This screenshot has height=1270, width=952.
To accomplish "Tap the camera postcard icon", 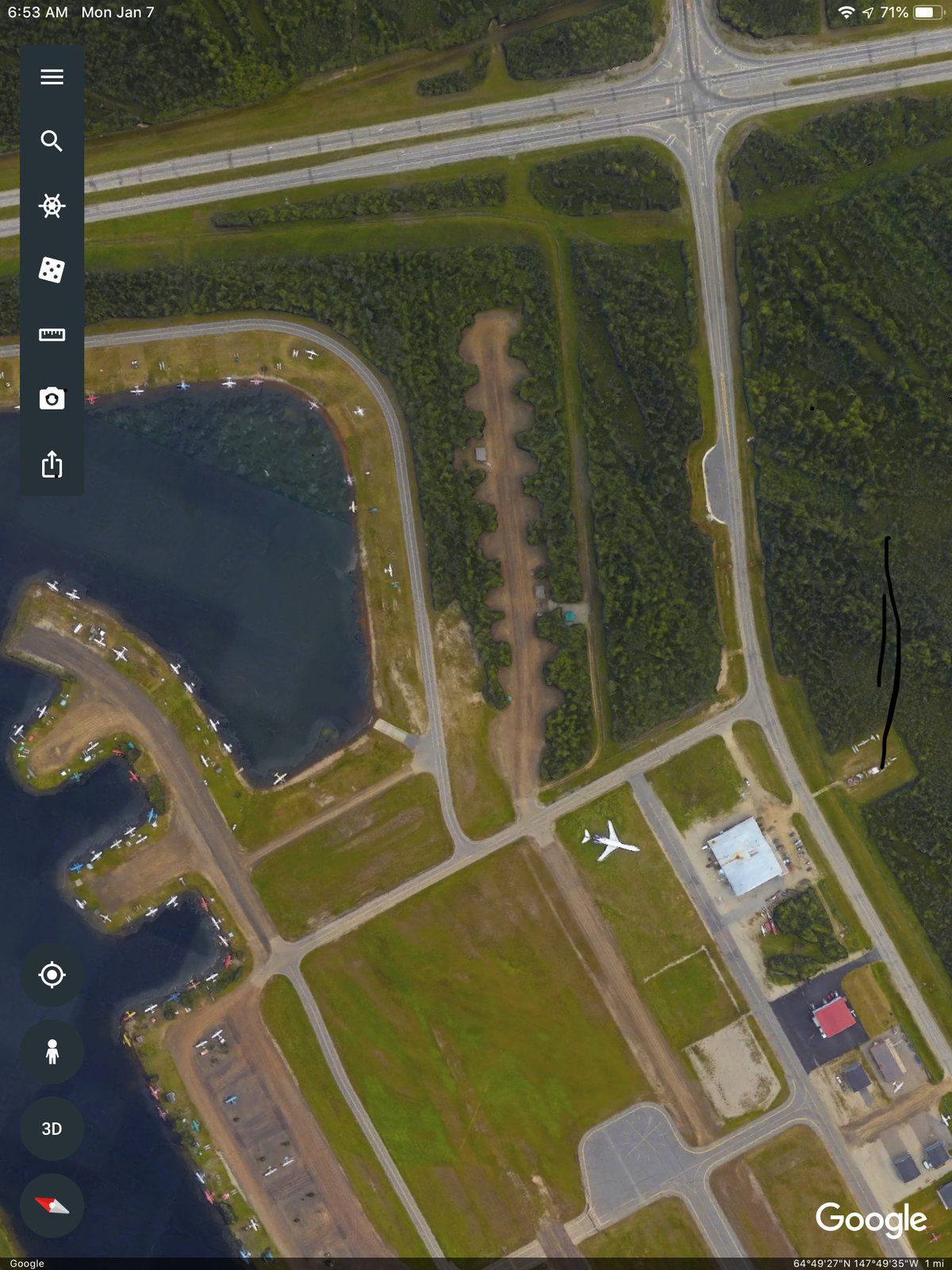I will point(52,398).
